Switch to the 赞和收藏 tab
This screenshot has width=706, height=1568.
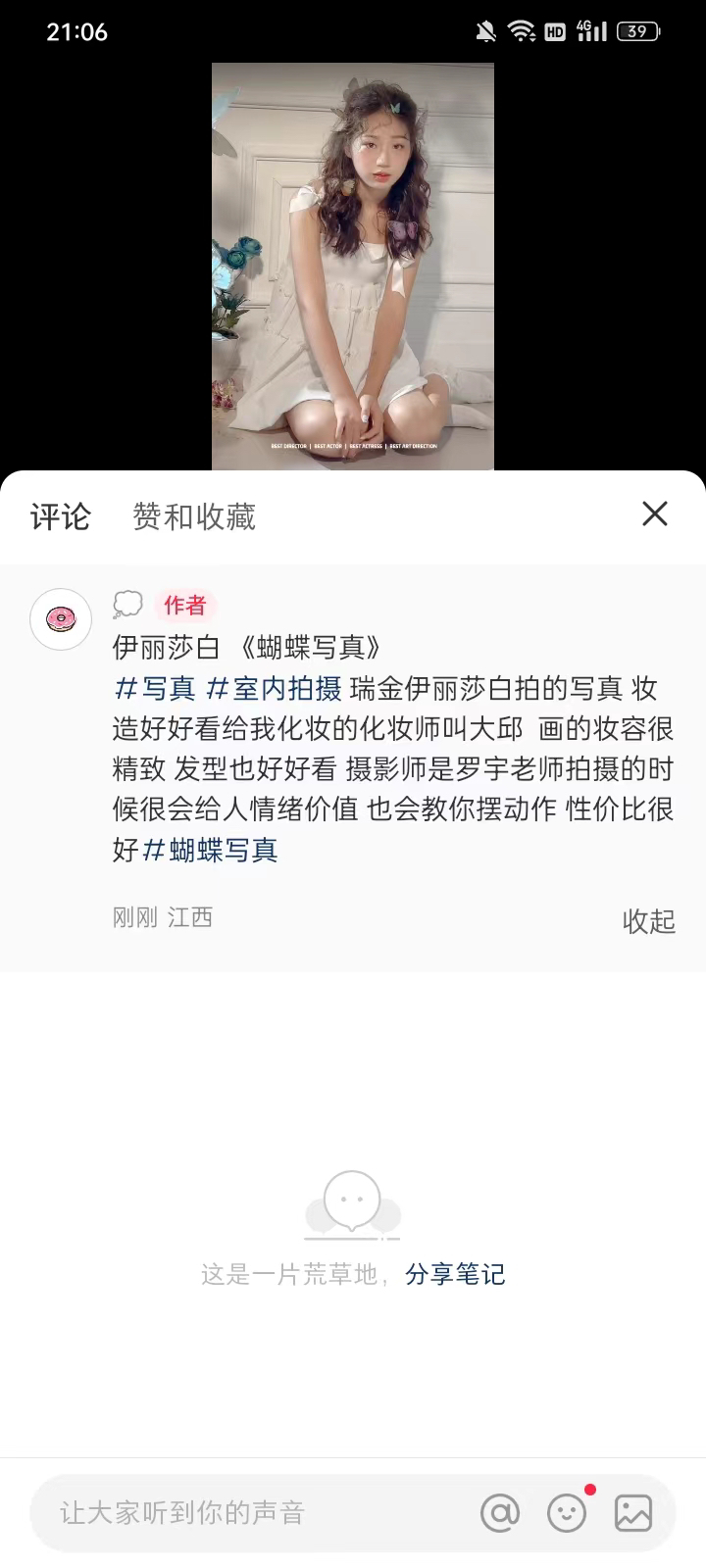[194, 516]
